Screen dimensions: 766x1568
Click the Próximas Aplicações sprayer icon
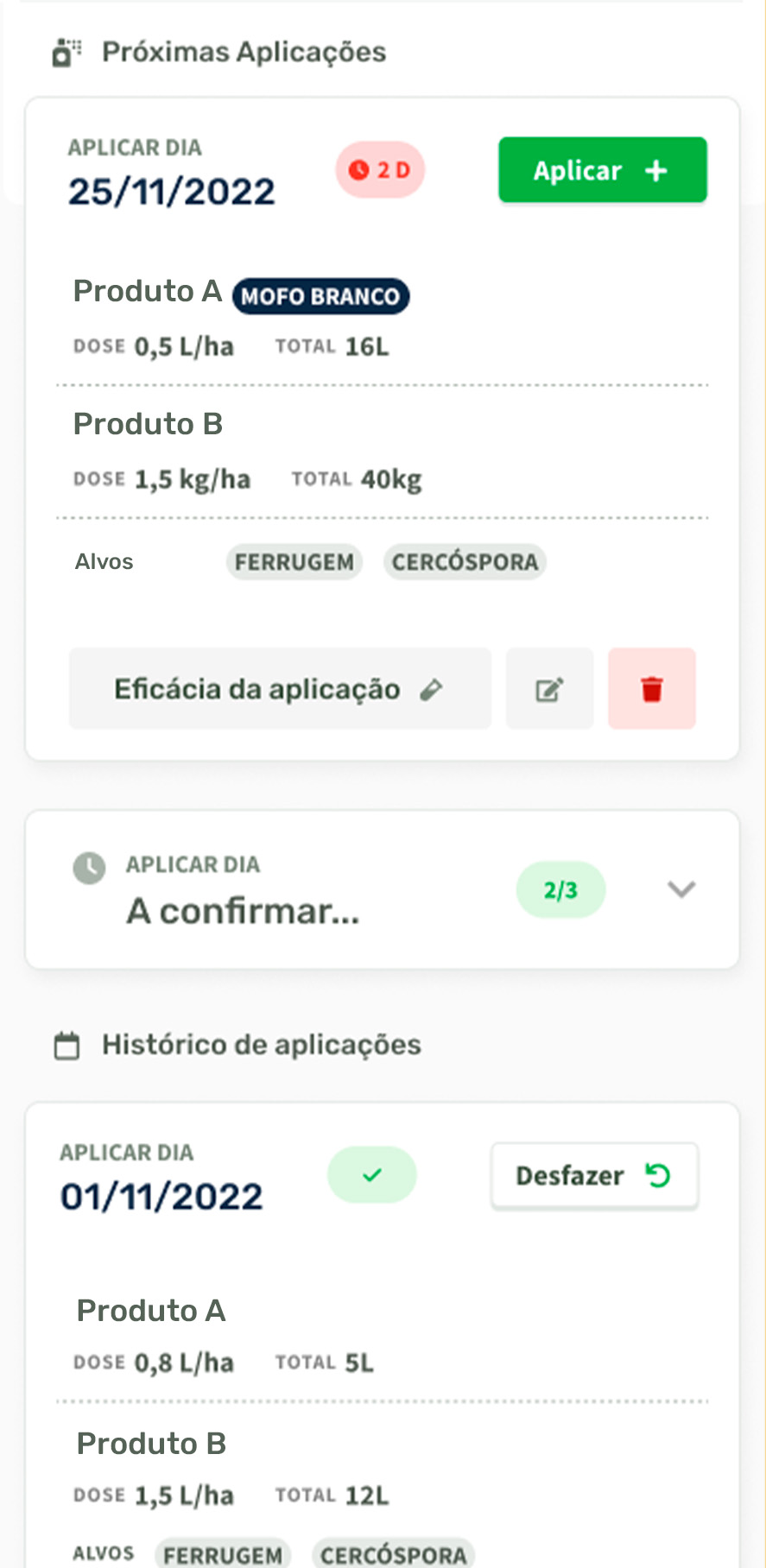[x=64, y=51]
